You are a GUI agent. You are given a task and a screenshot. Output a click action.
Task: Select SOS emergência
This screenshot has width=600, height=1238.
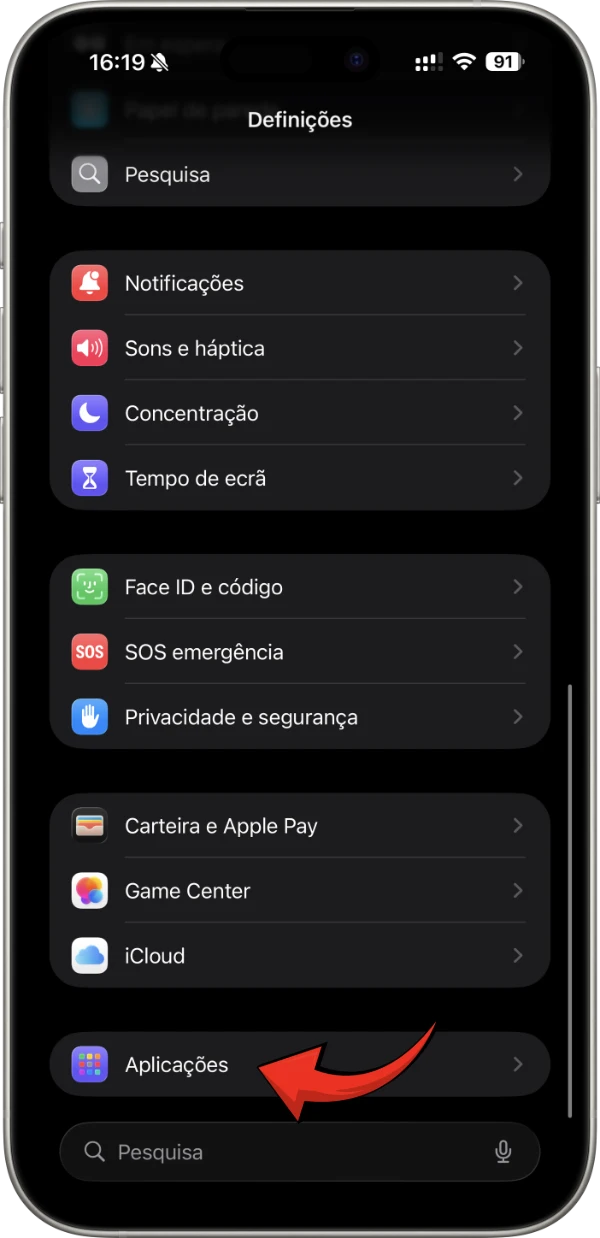click(300, 652)
